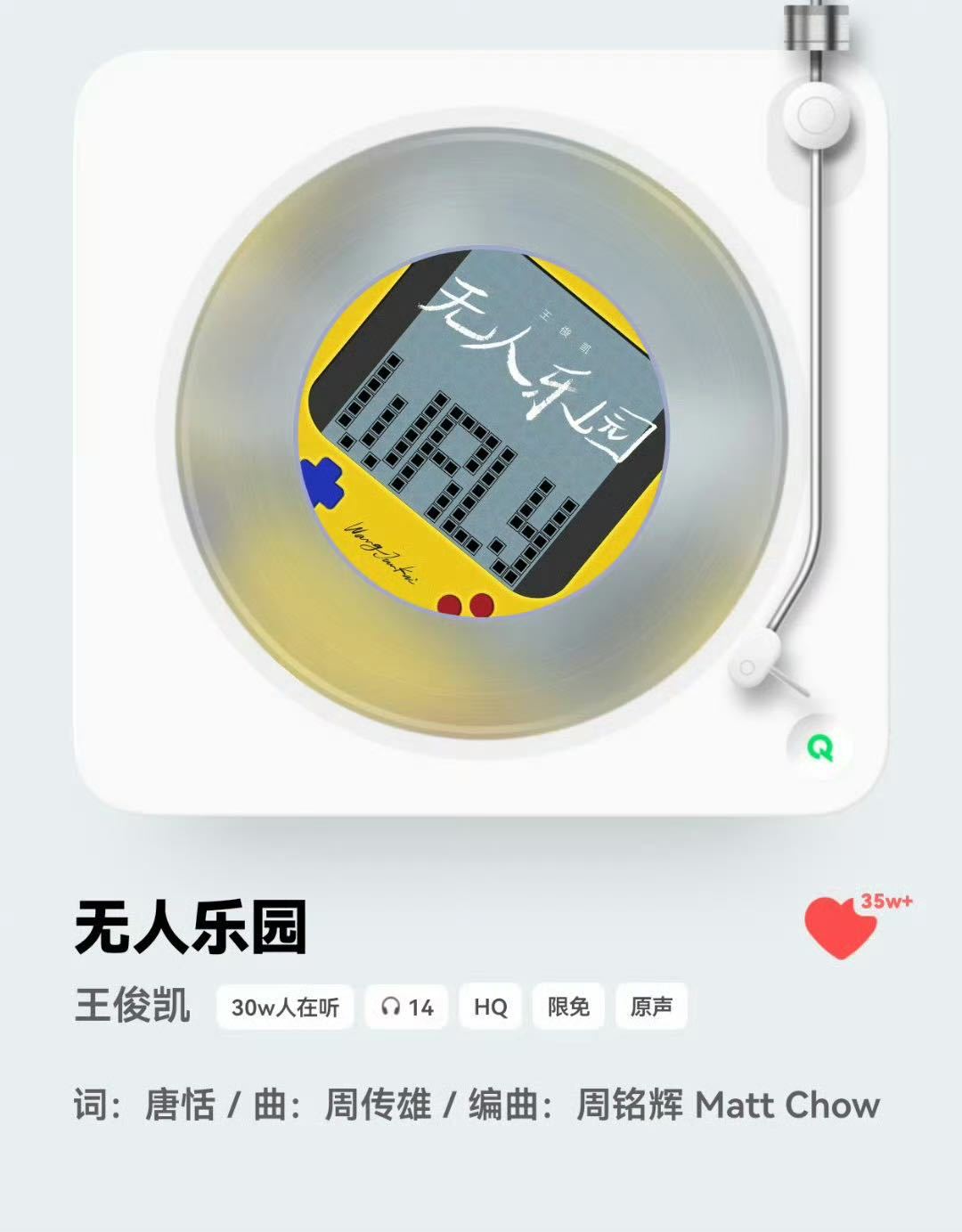Open the 30w人在听 listeners list

coord(286,1007)
